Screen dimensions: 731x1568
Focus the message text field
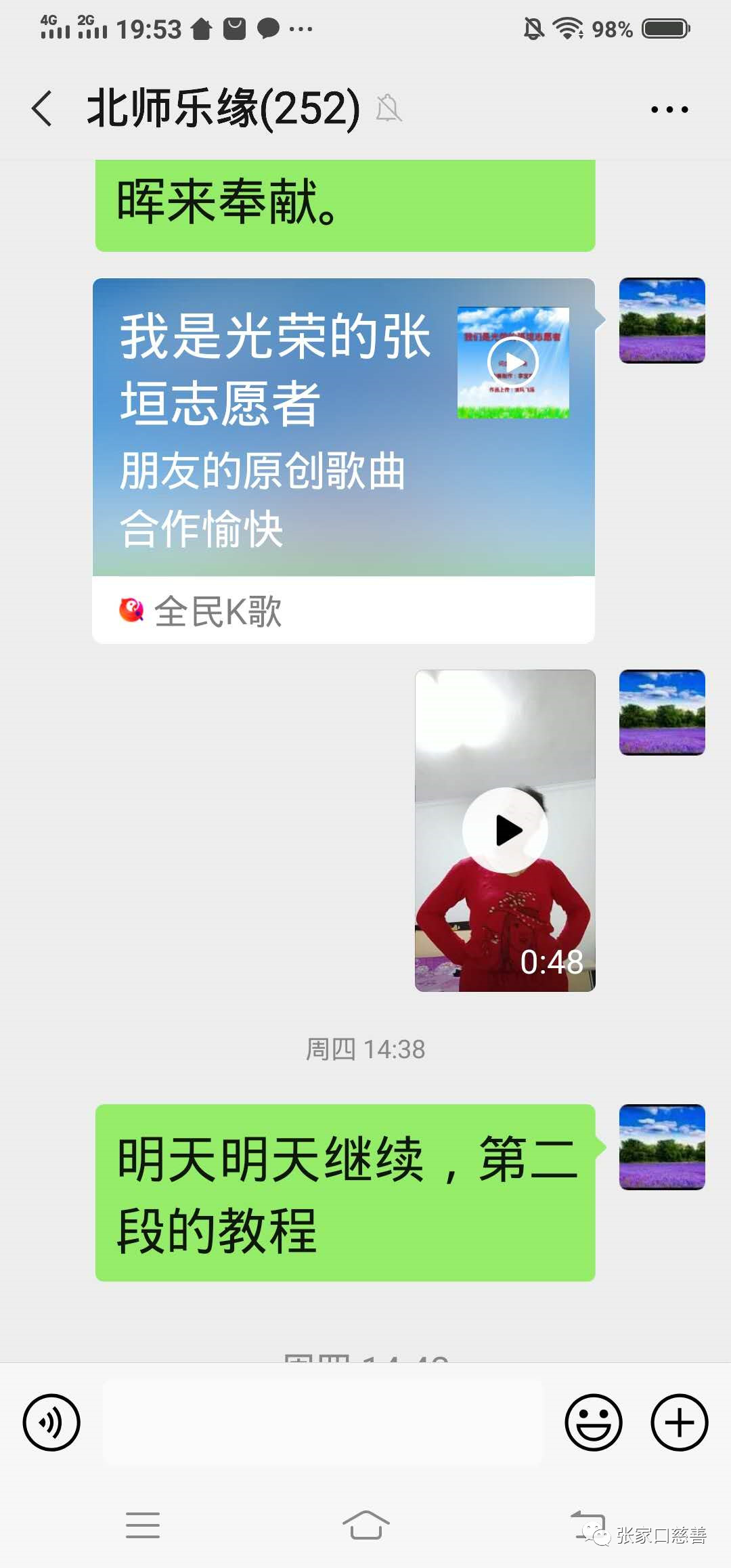[323, 1422]
